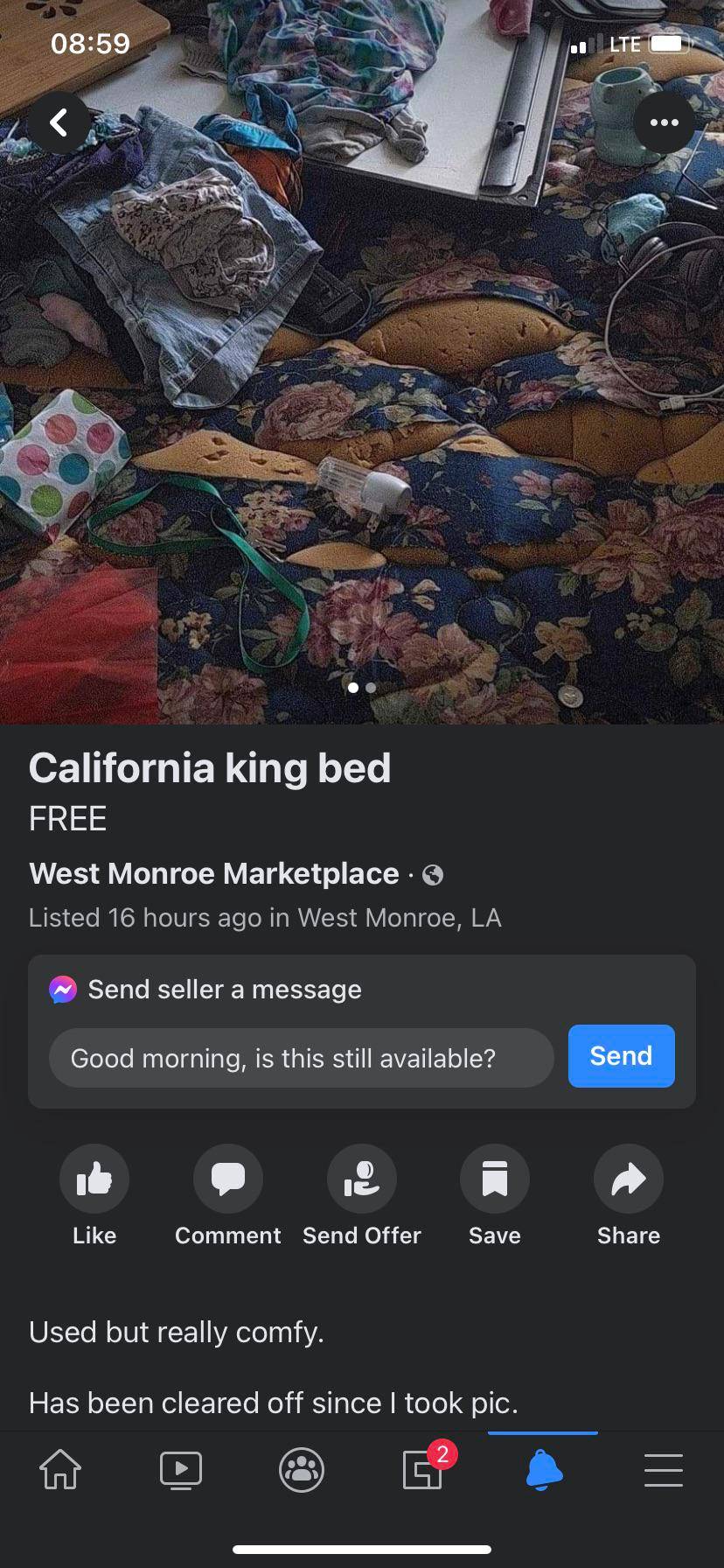Open the Marketplace tab with 2 badge
Screen dimensions: 724x1568
(x=423, y=1469)
